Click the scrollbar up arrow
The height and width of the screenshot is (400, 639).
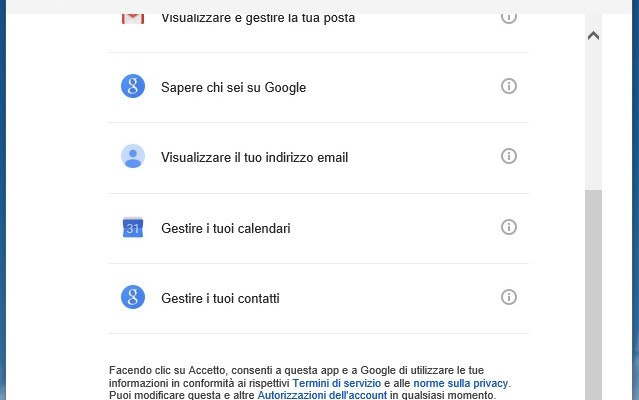point(593,36)
